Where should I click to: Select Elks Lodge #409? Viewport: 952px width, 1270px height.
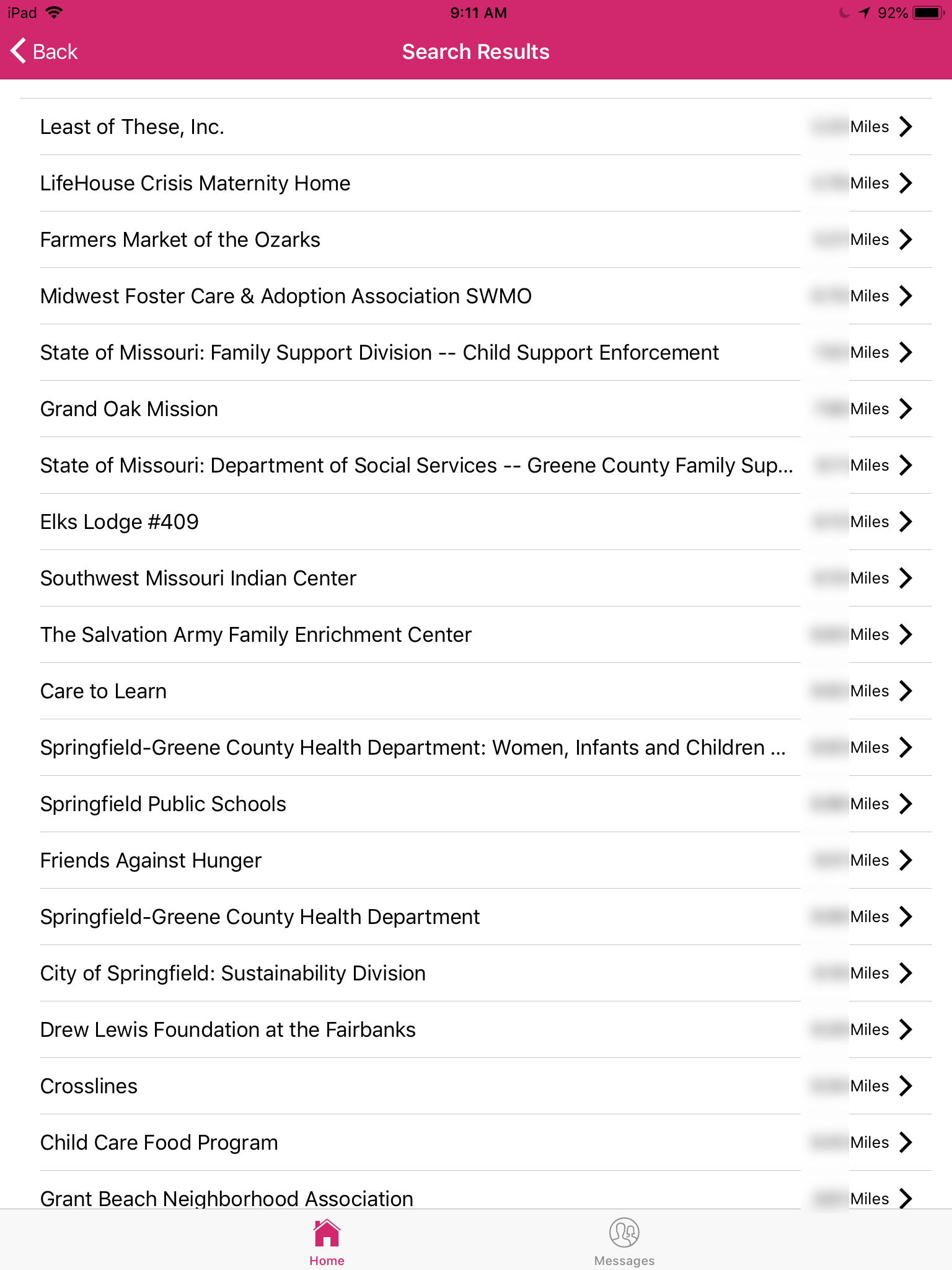point(476,522)
